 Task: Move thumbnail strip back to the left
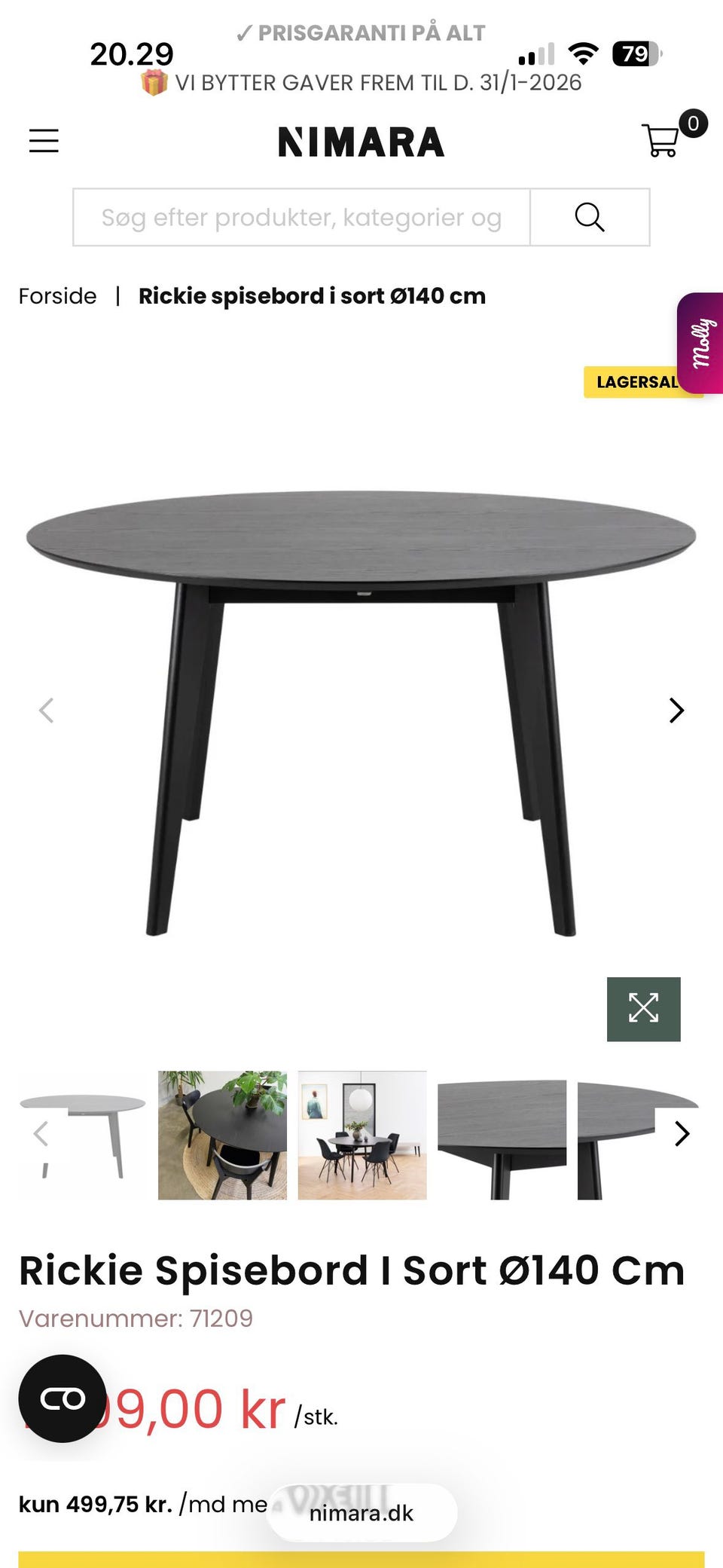[x=41, y=1133]
